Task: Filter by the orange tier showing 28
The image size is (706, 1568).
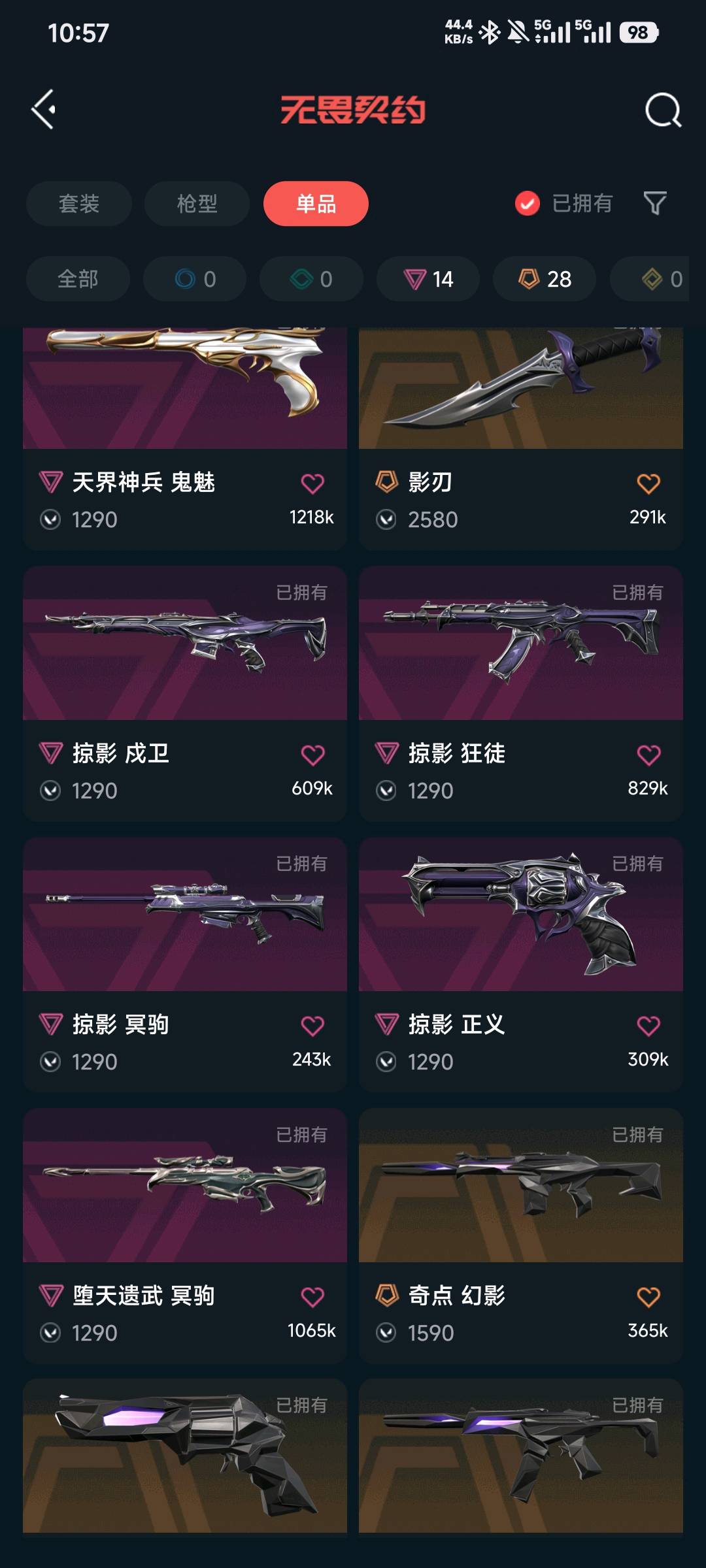Action: 545,279
